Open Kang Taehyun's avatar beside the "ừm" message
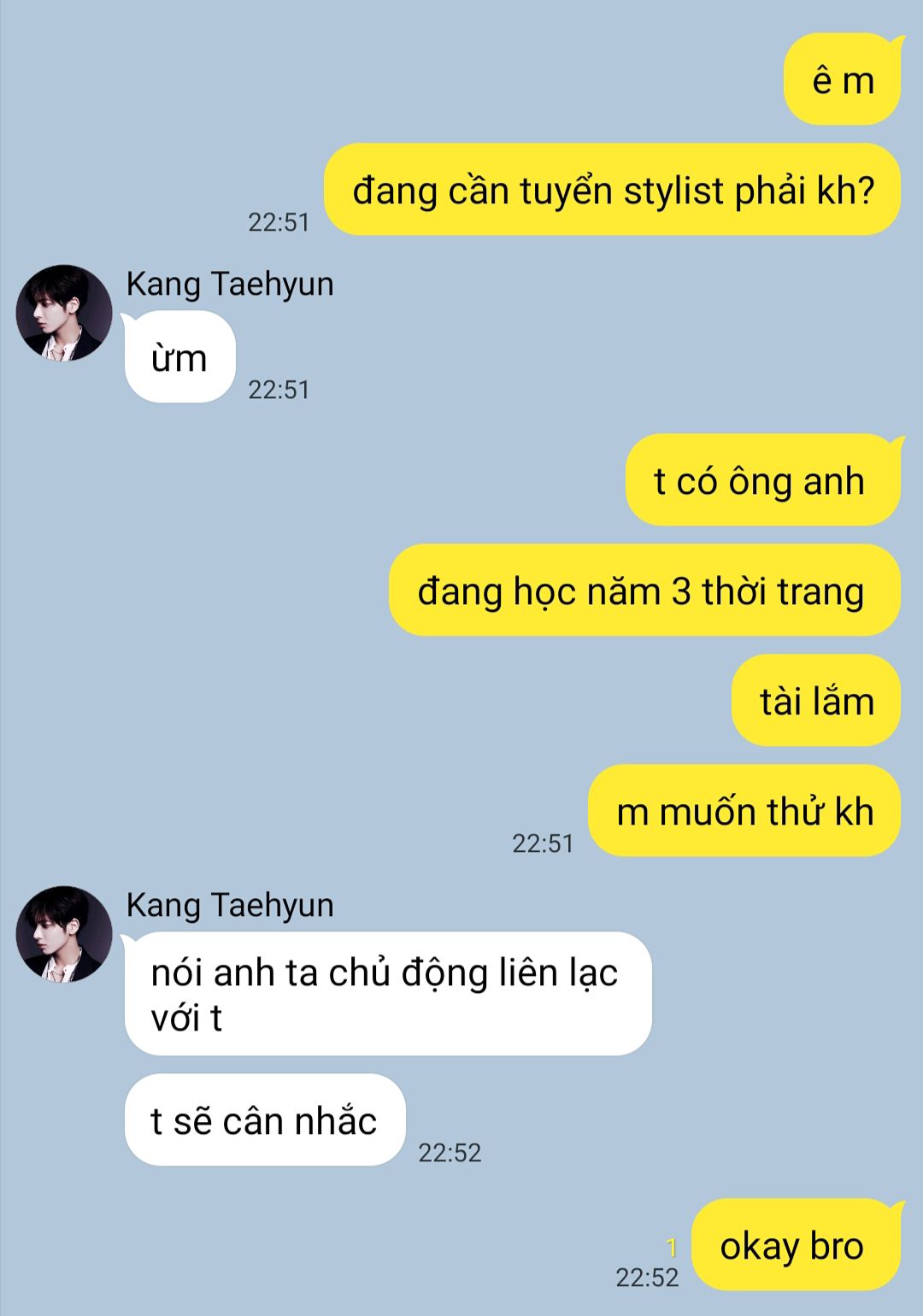 click(x=64, y=313)
